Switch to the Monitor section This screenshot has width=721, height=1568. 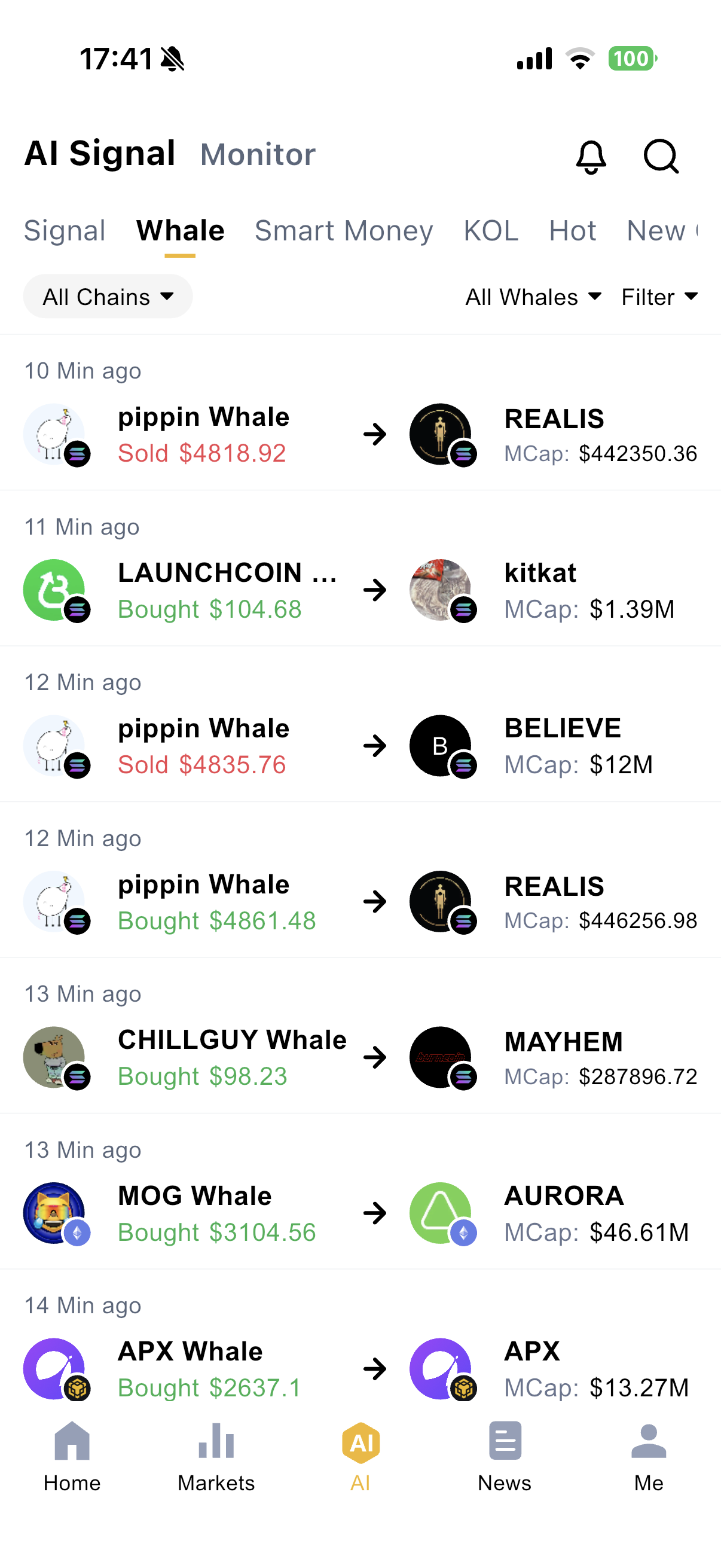[x=258, y=155]
